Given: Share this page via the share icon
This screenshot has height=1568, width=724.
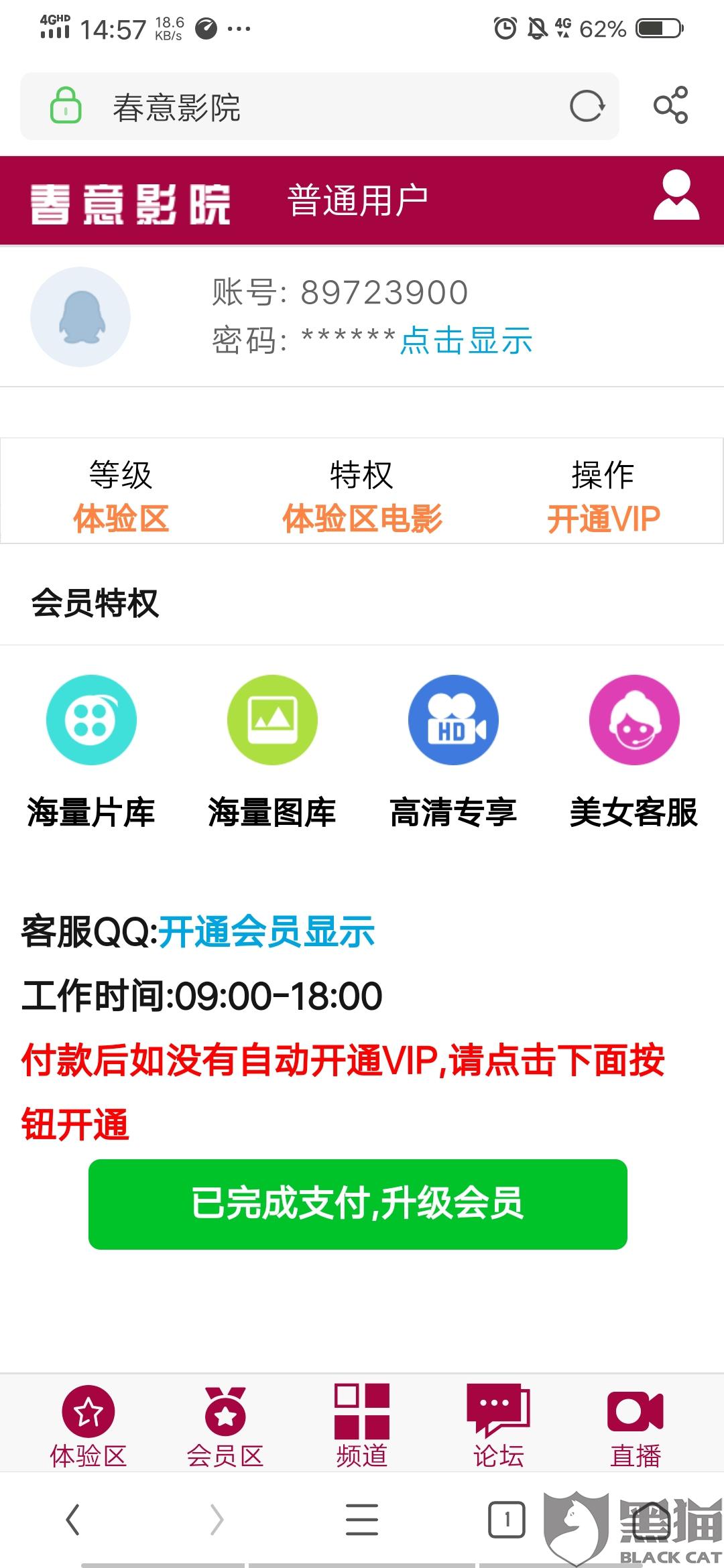Looking at the screenshot, I should tap(670, 105).
